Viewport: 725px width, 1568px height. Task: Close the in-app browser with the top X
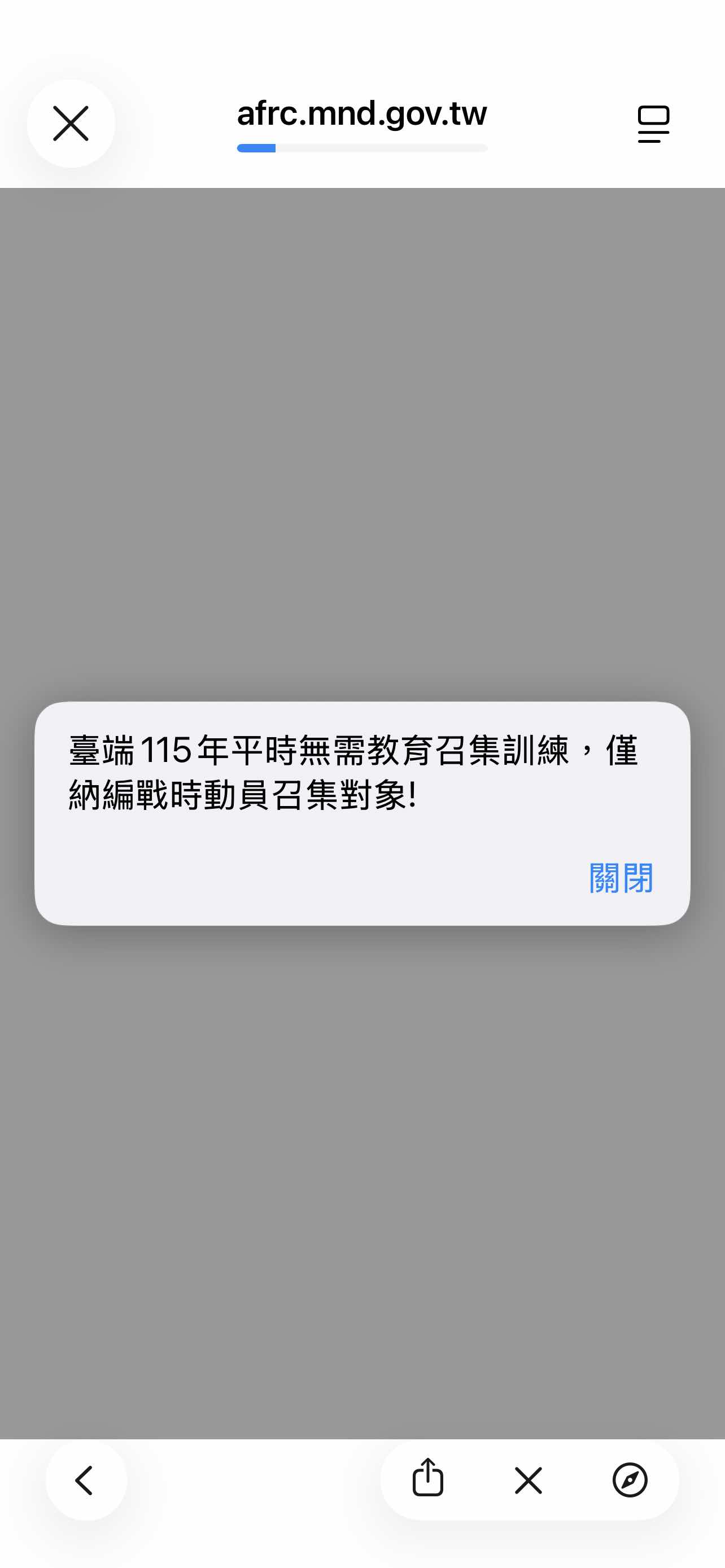tap(71, 124)
